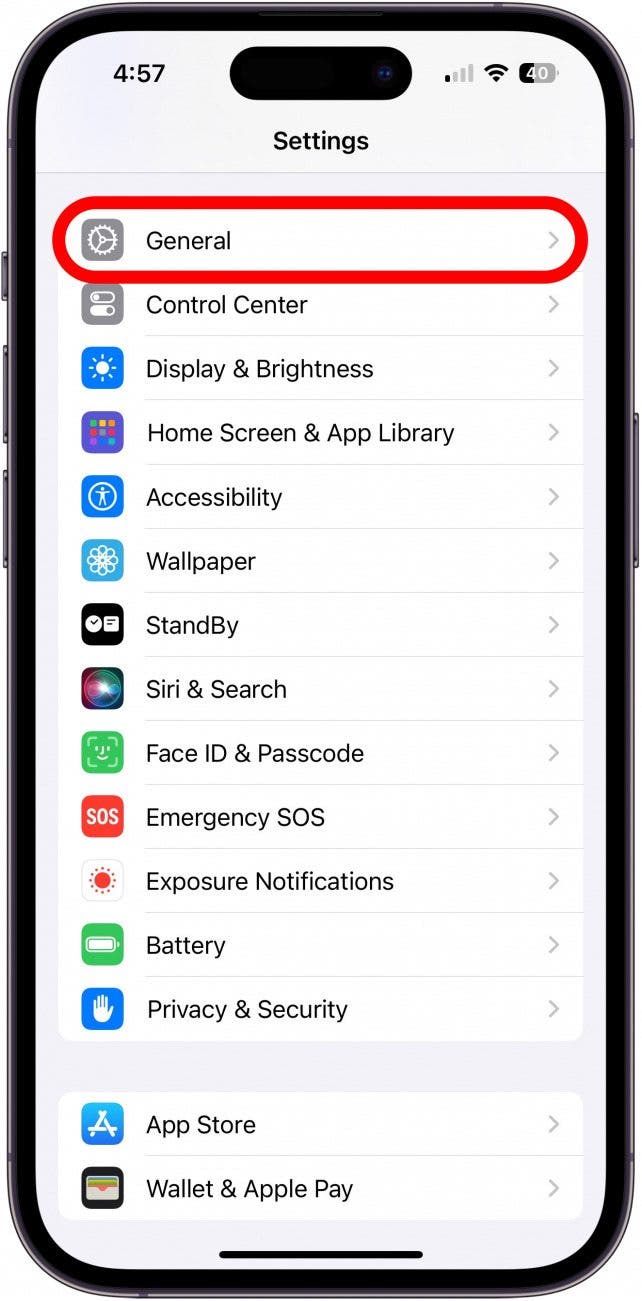Open Face ID & Passcode
Viewport: 642px width, 1301px height.
coord(320,753)
